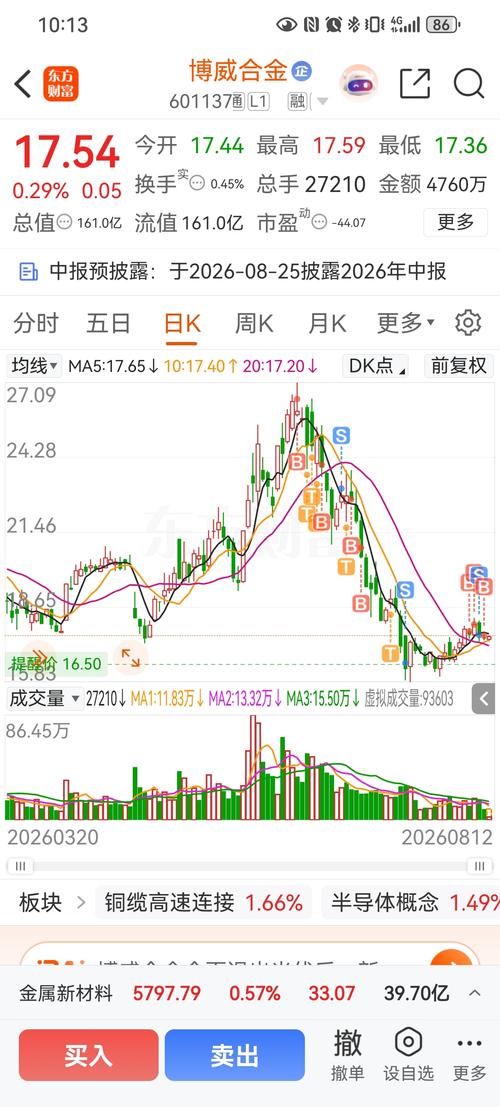
Task: Go back using the top-left arrow
Action: 23,84
